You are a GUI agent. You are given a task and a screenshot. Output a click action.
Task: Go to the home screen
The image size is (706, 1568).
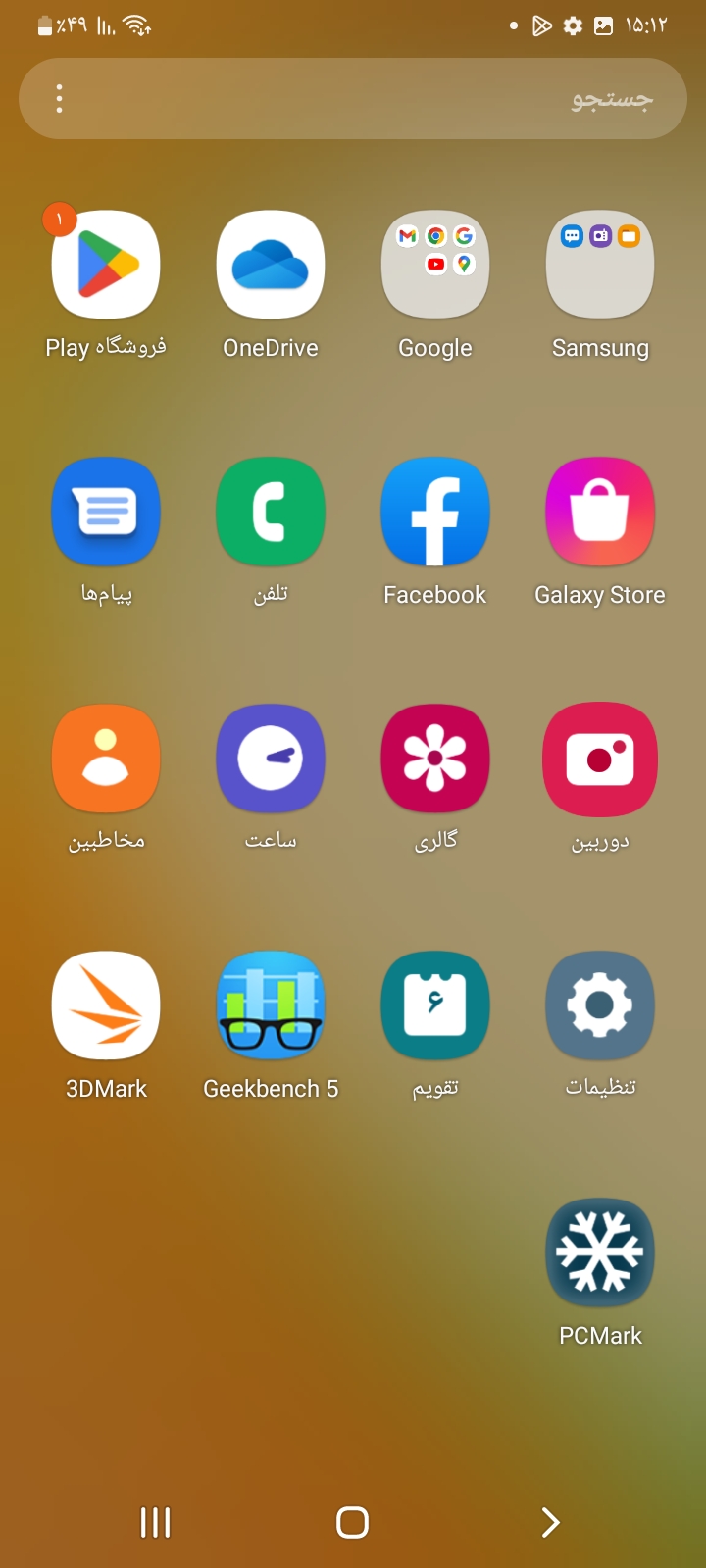point(352,1522)
